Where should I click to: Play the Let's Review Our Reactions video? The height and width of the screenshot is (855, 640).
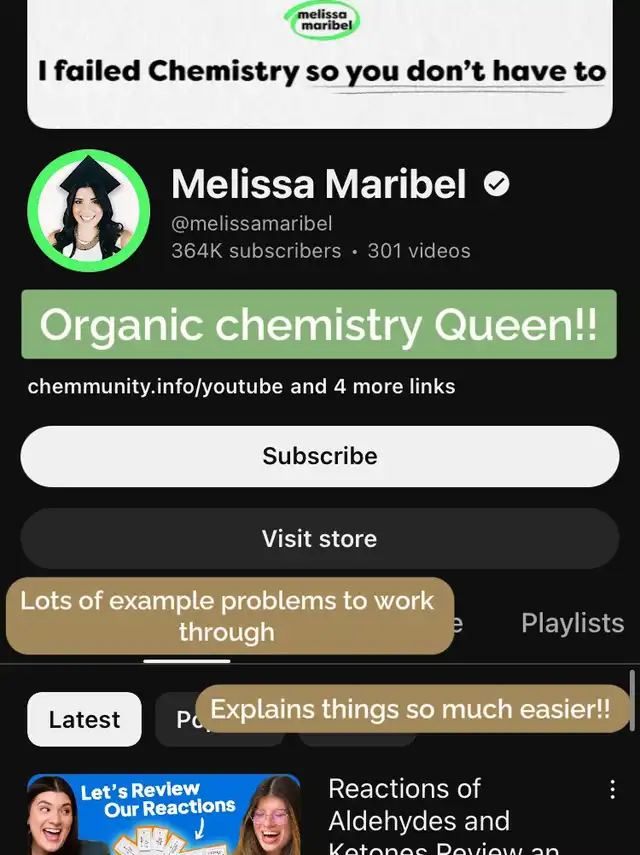(164, 814)
